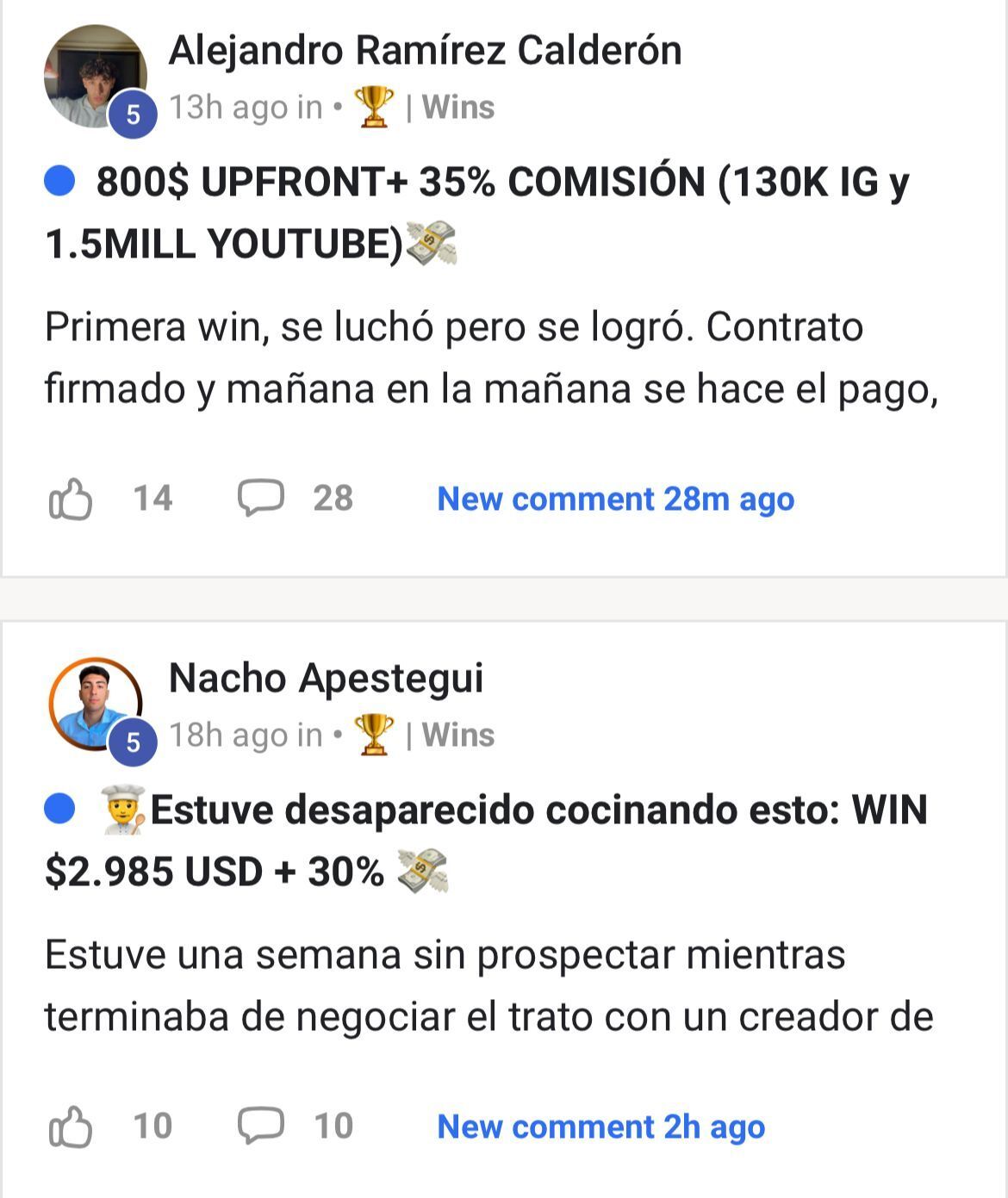Like Alejandro's 800$ UPFRONT post
Image resolution: width=1008 pixels, height=1198 pixels.
coord(71,499)
